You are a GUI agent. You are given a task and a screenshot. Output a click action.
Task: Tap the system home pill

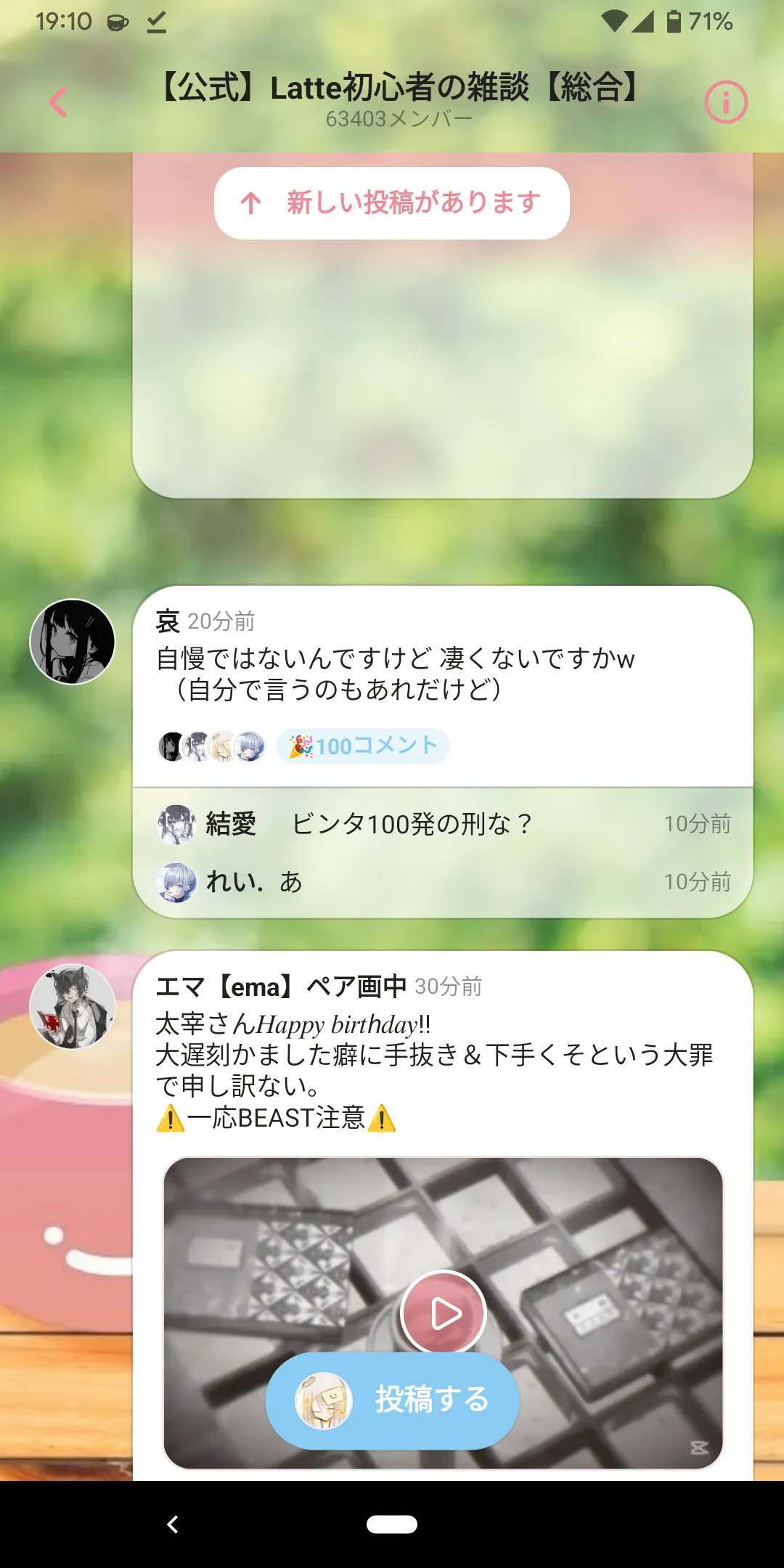[x=392, y=1524]
